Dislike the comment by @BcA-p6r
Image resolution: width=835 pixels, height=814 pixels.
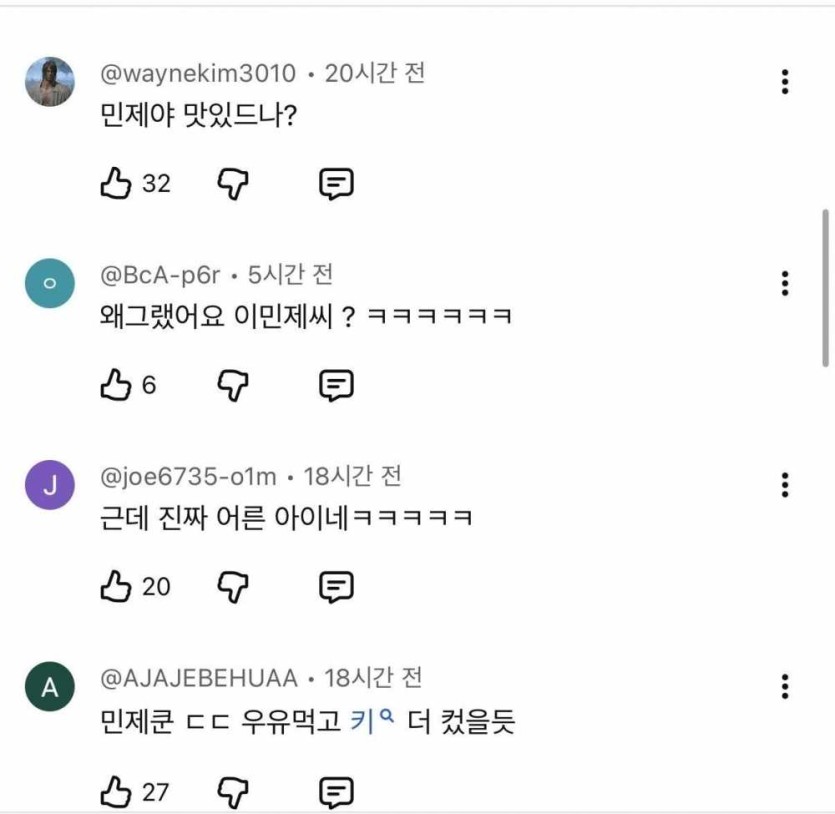(x=233, y=385)
